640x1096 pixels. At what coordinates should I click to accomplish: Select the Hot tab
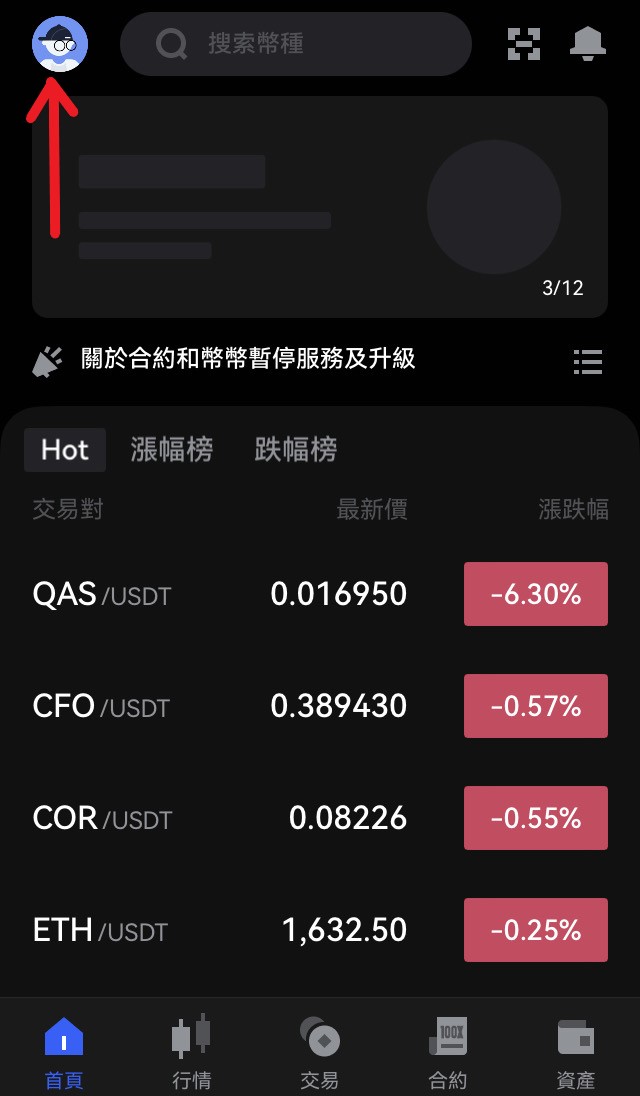(x=65, y=450)
